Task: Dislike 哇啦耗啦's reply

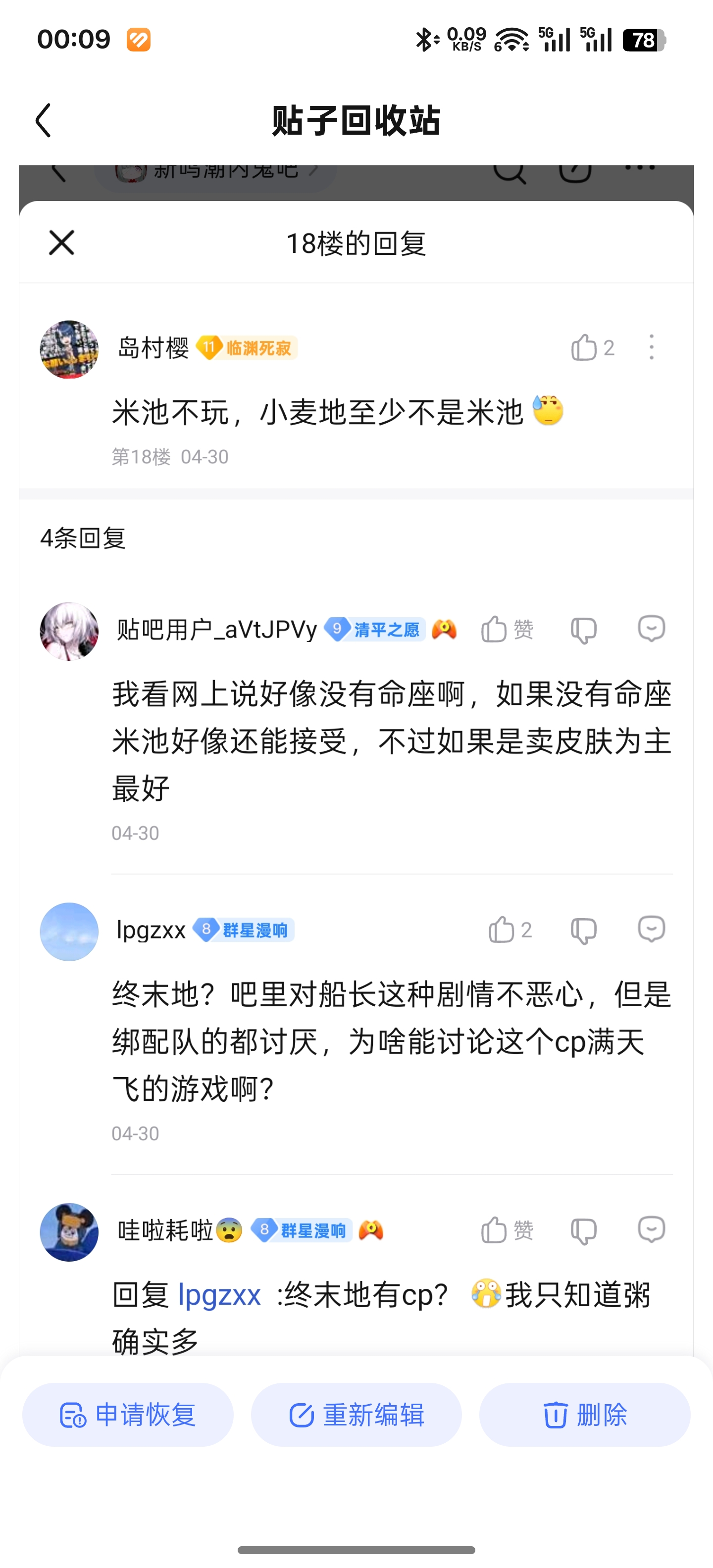Action: [x=583, y=1231]
